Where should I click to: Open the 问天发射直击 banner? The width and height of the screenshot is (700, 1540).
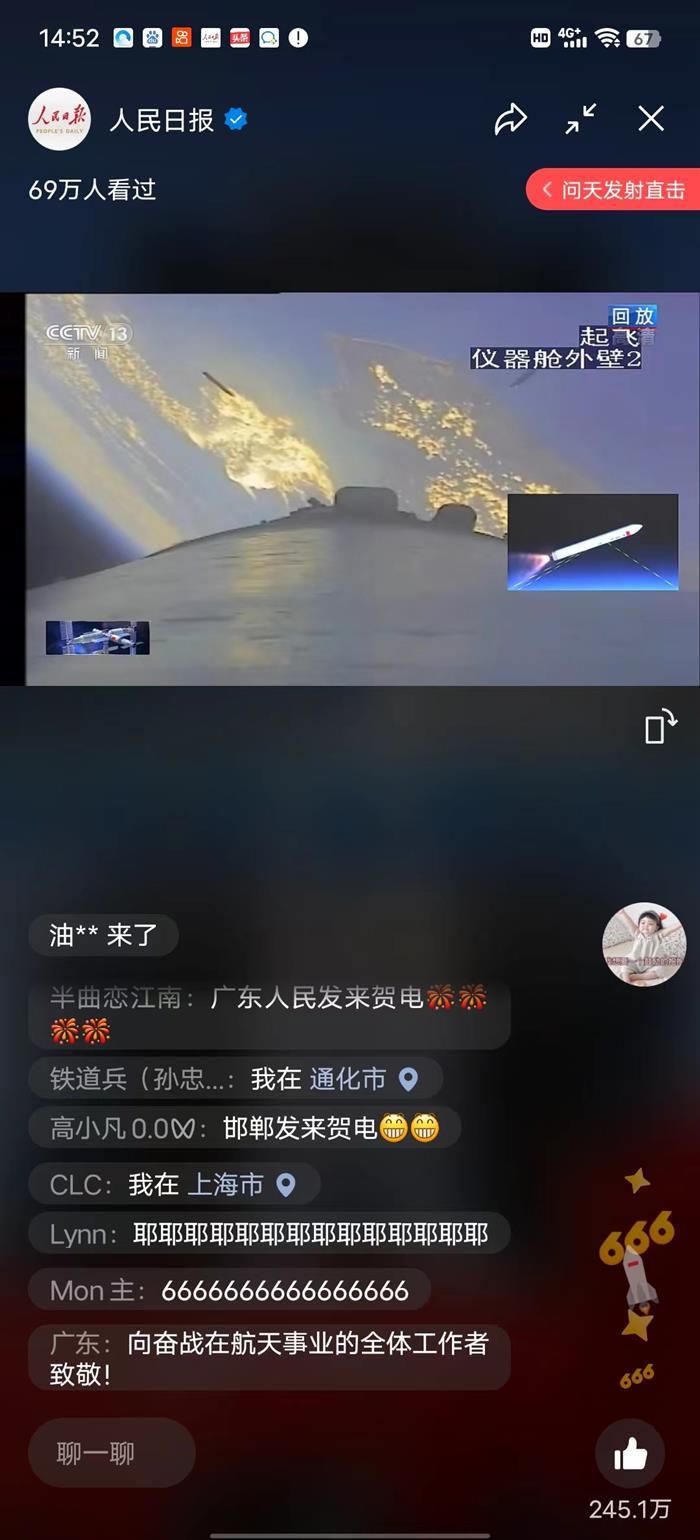click(x=613, y=190)
